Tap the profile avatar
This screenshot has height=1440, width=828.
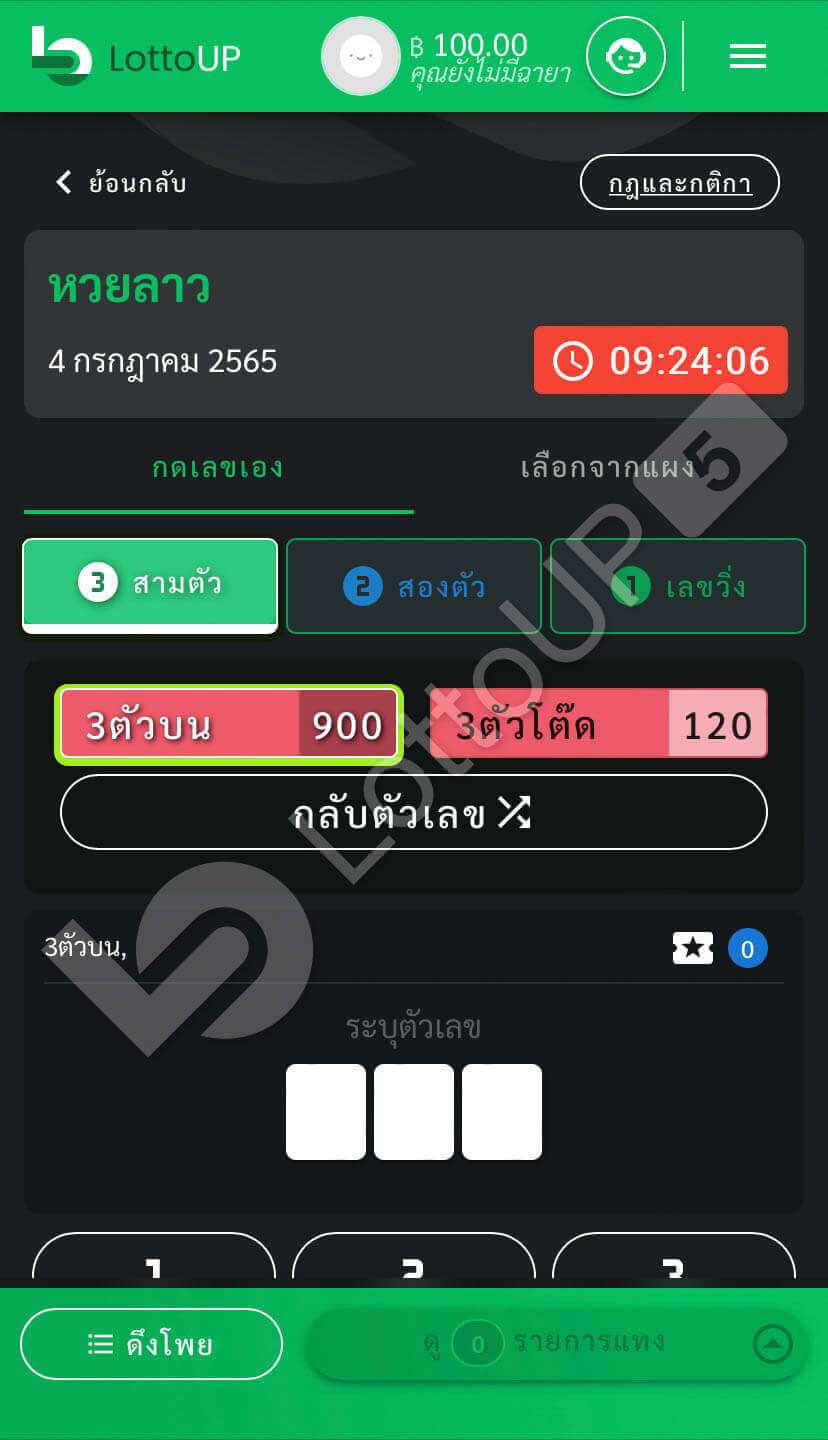(360, 56)
